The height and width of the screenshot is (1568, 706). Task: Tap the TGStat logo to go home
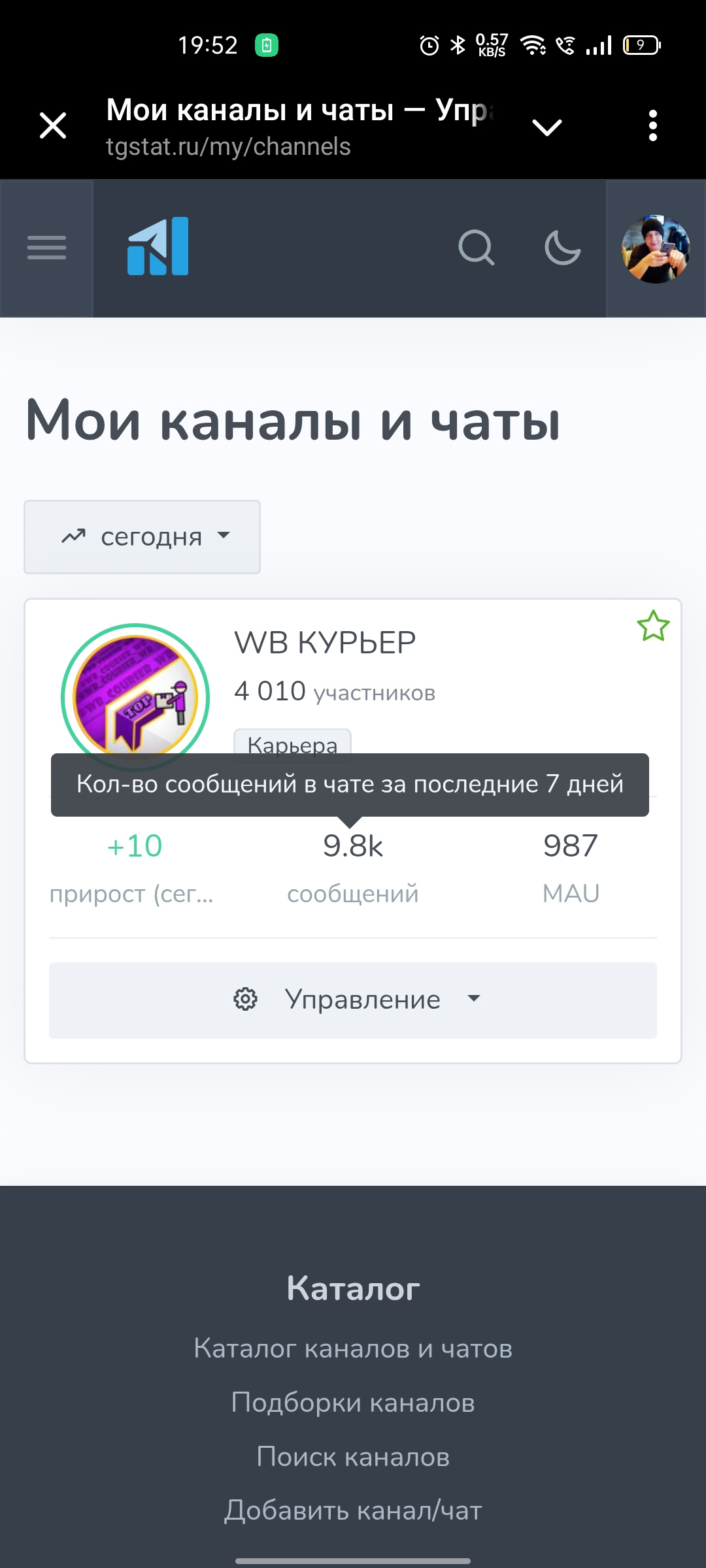coord(158,246)
